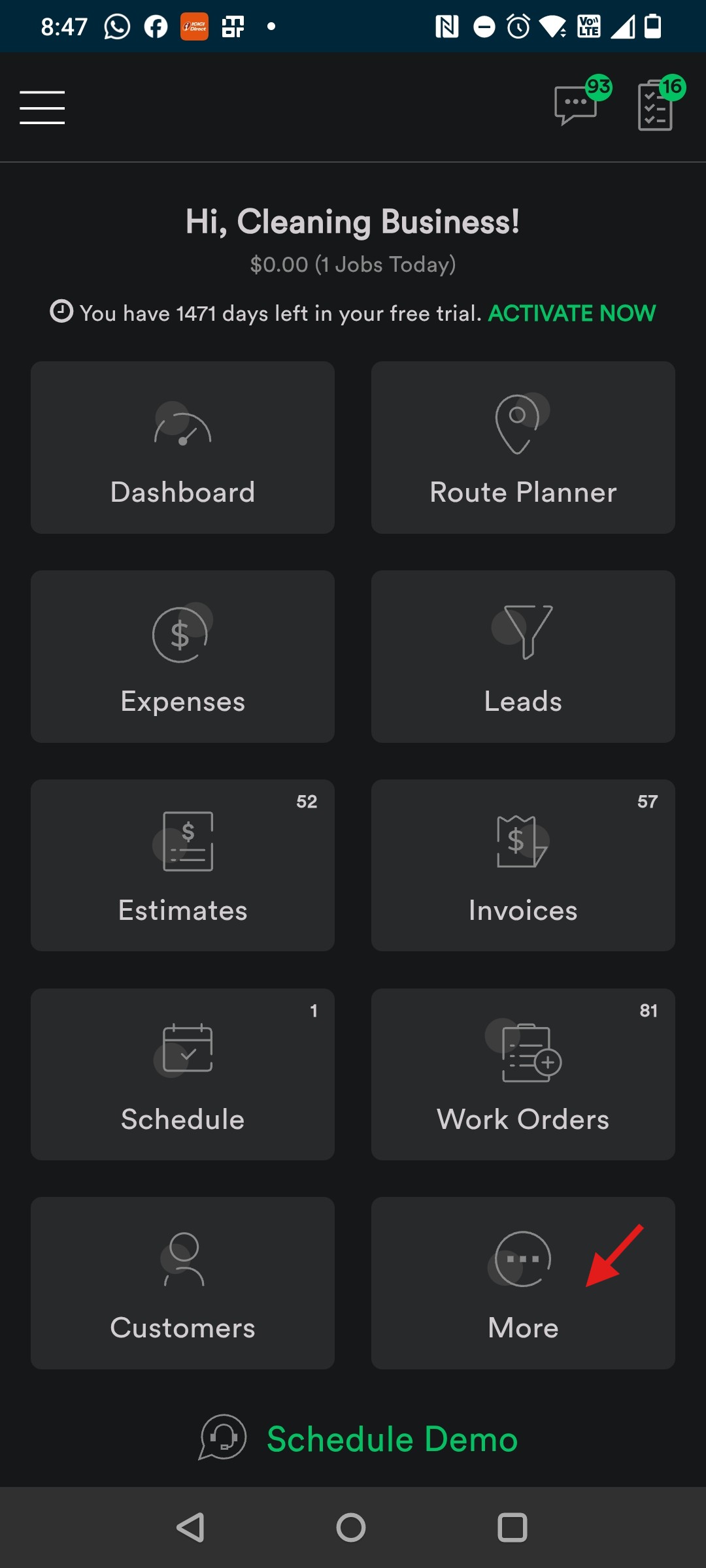Open the Dashboard tile
Viewport: 706px width, 1568px height.
coord(182,448)
